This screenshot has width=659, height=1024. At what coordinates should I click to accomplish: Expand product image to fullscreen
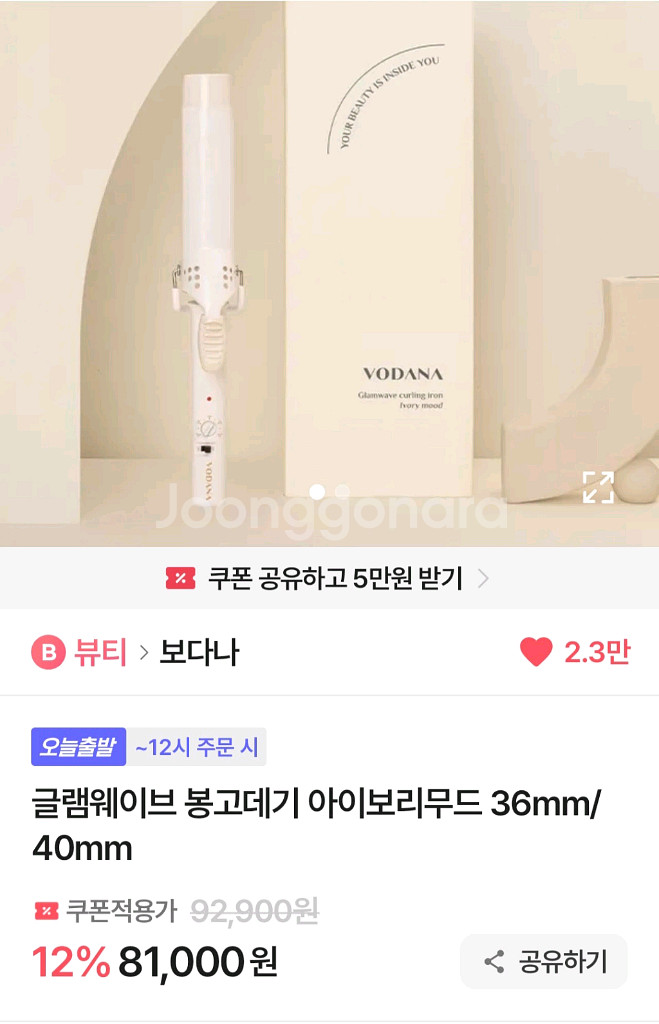(598, 487)
